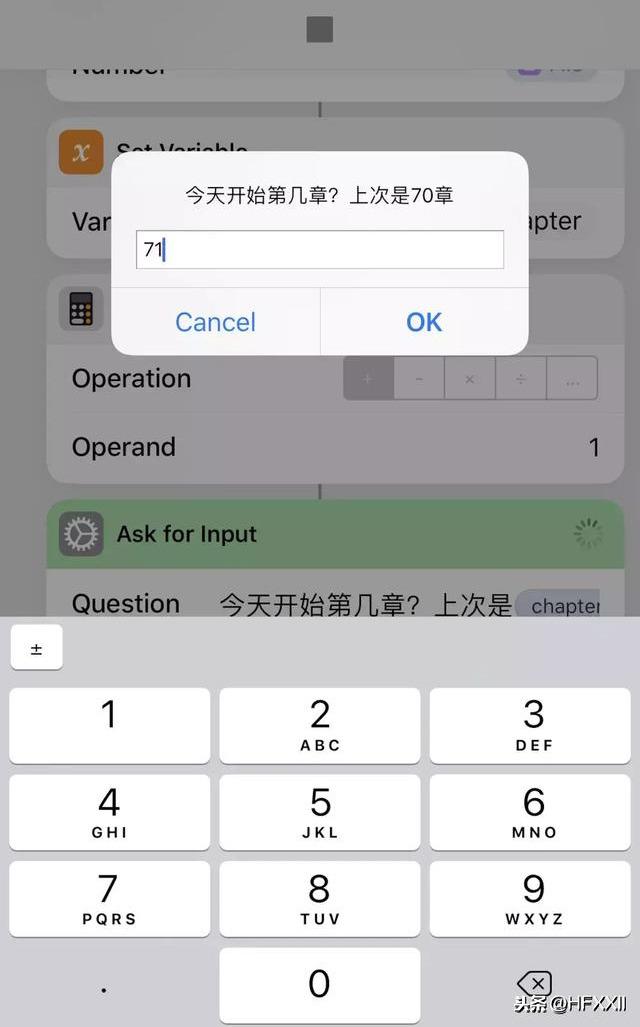Tap the 6 MNO key
Image resolution: width=640 pixels, height=1027 pixels.
(530, 812)
